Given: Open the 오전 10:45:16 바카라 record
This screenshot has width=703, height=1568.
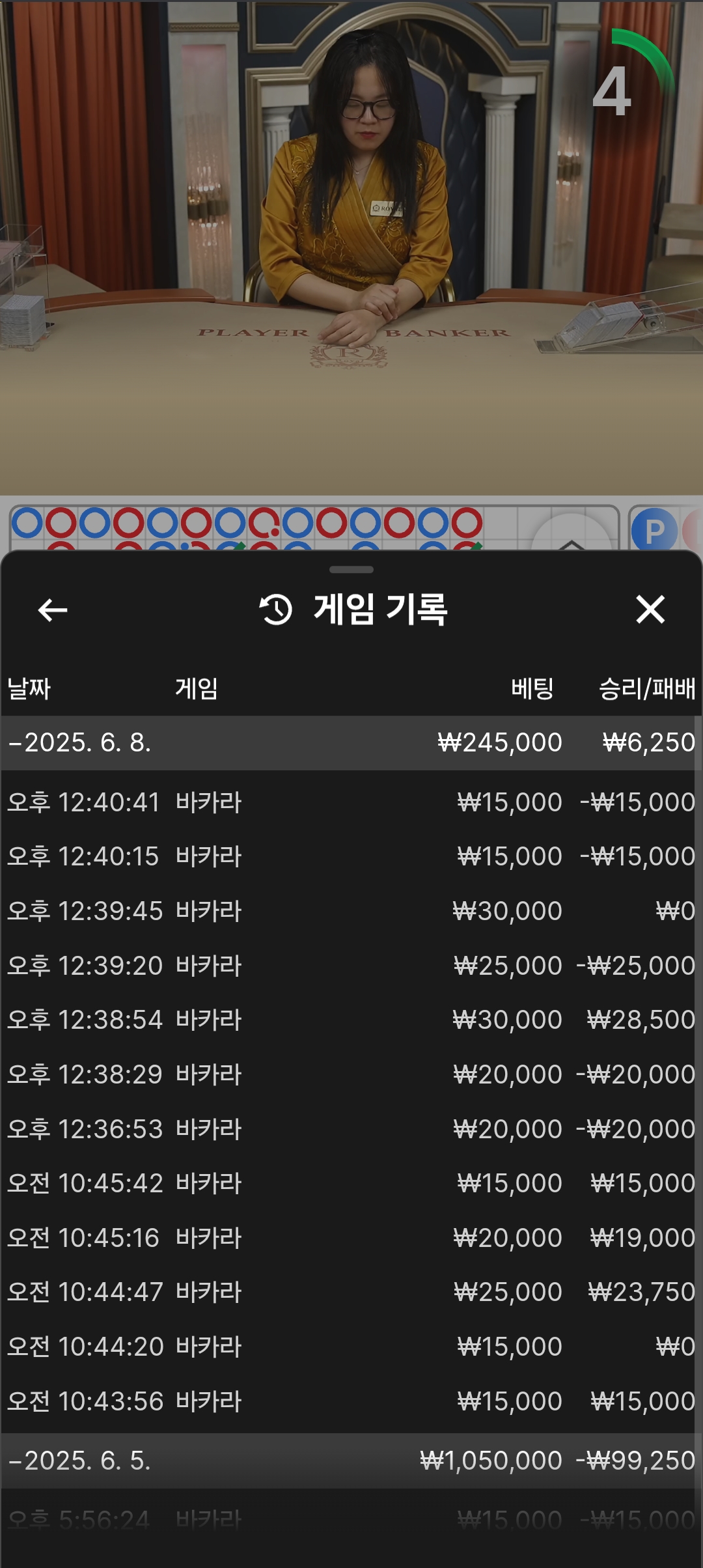Looking at the screenshot, I should click(x=351, y=1238).
